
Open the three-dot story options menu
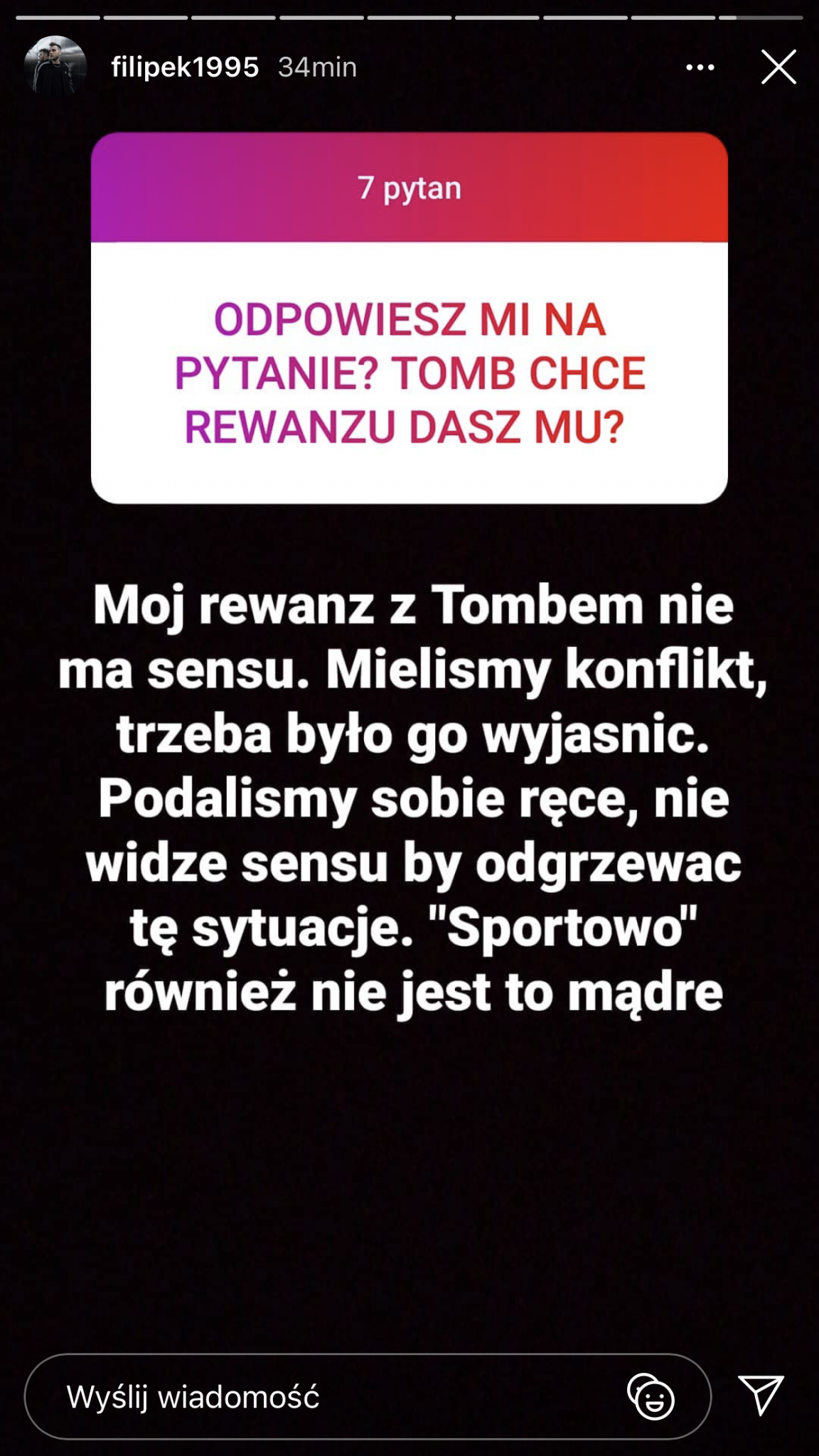click(700, 68)
